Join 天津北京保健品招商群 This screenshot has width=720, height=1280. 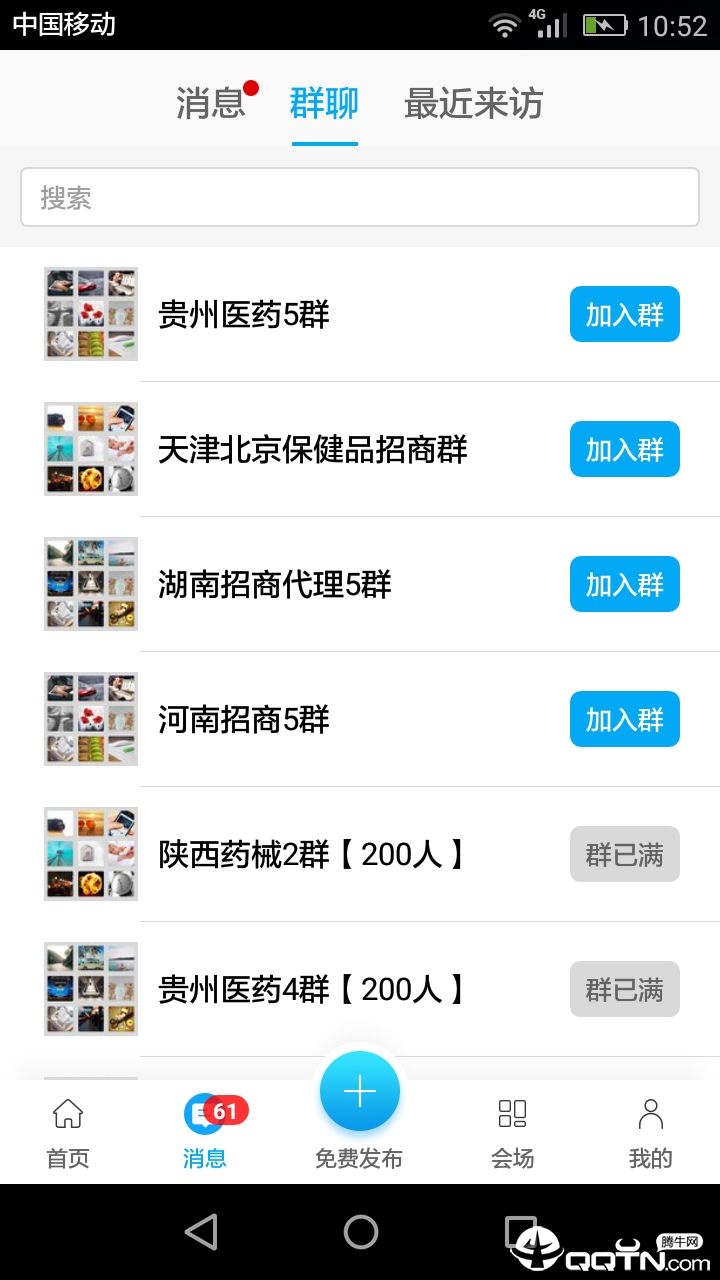click(624, 450)
